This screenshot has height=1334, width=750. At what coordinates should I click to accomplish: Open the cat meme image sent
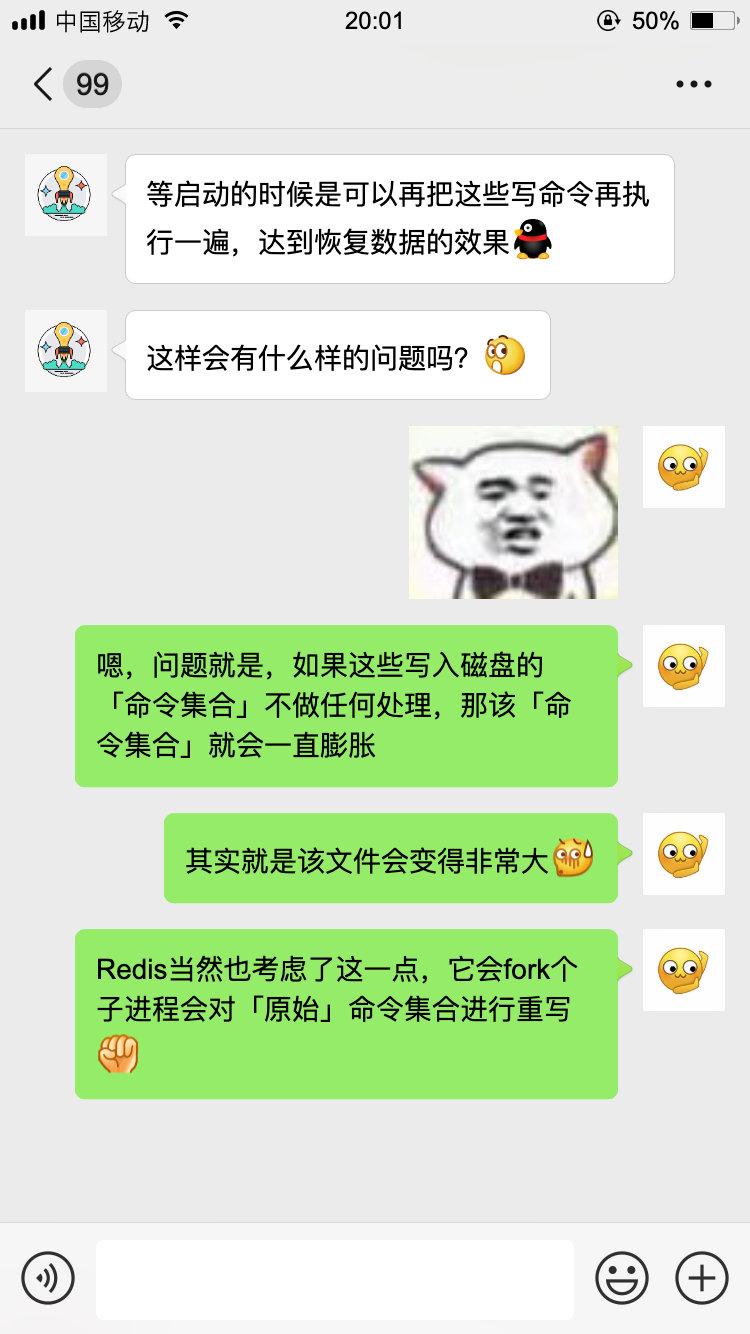pyautogui.click(x=513, y=513)
